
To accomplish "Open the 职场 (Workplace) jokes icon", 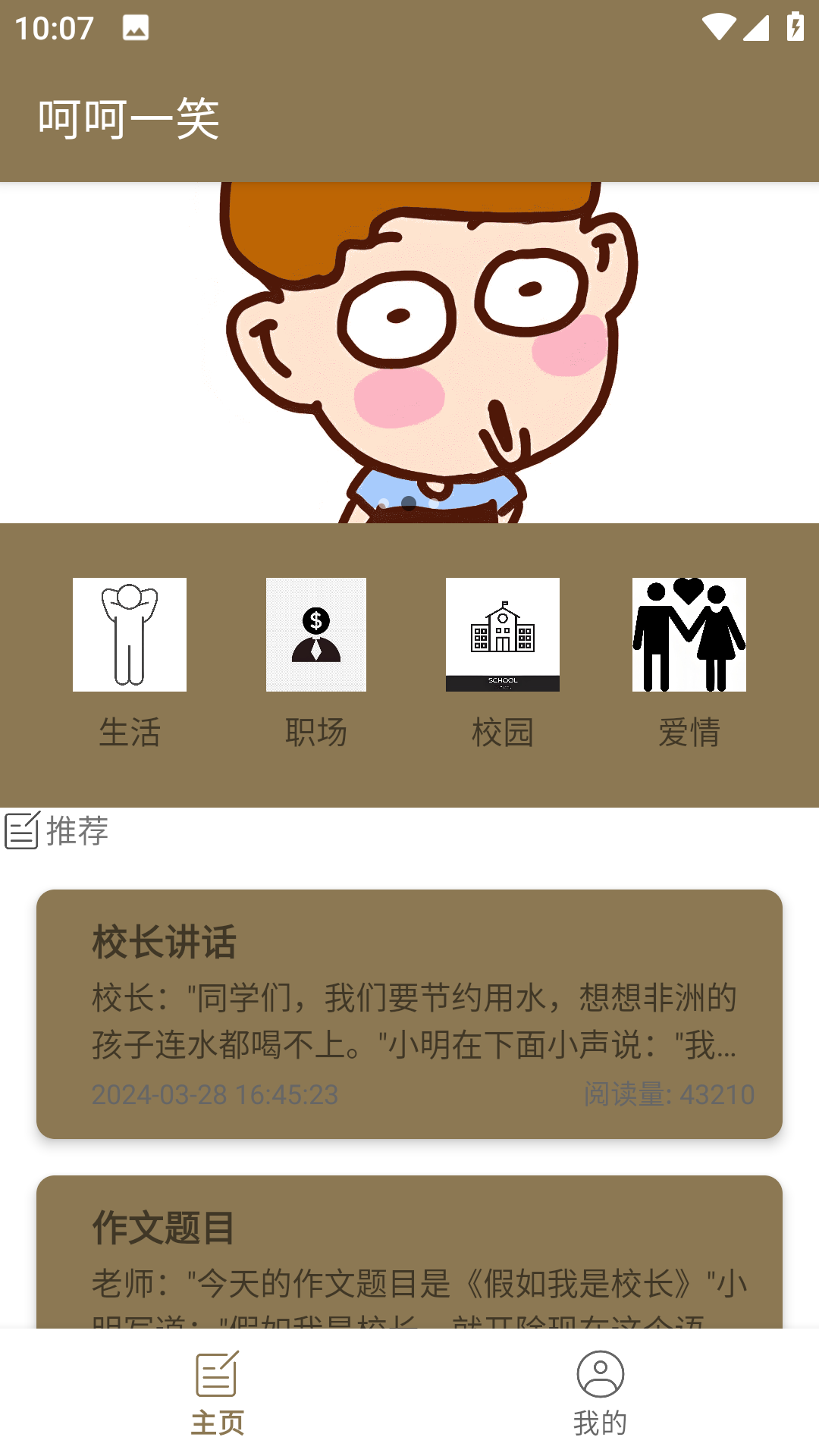I will [315, 634].
